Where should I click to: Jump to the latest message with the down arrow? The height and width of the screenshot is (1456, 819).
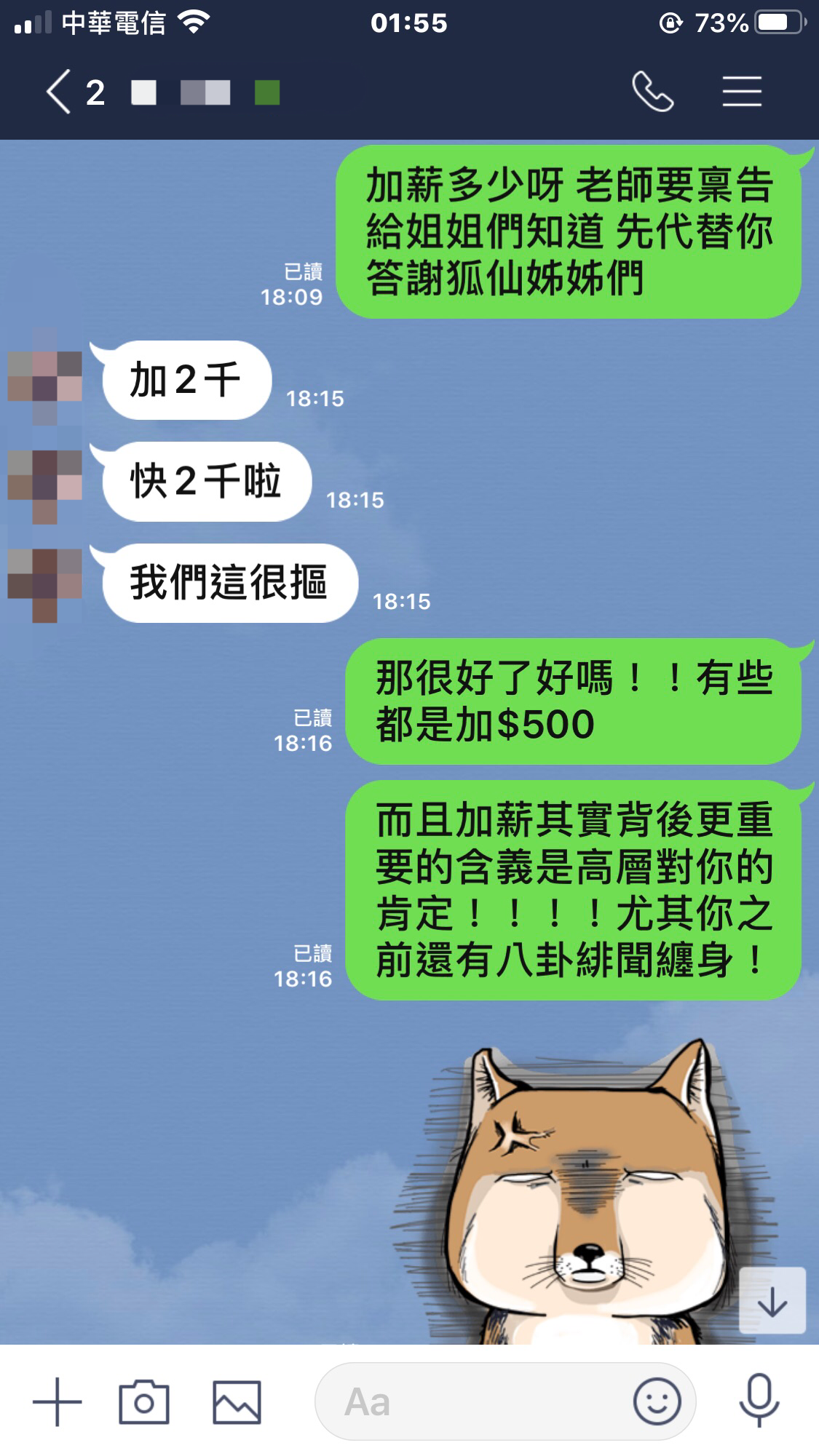tap(772, 1301)
